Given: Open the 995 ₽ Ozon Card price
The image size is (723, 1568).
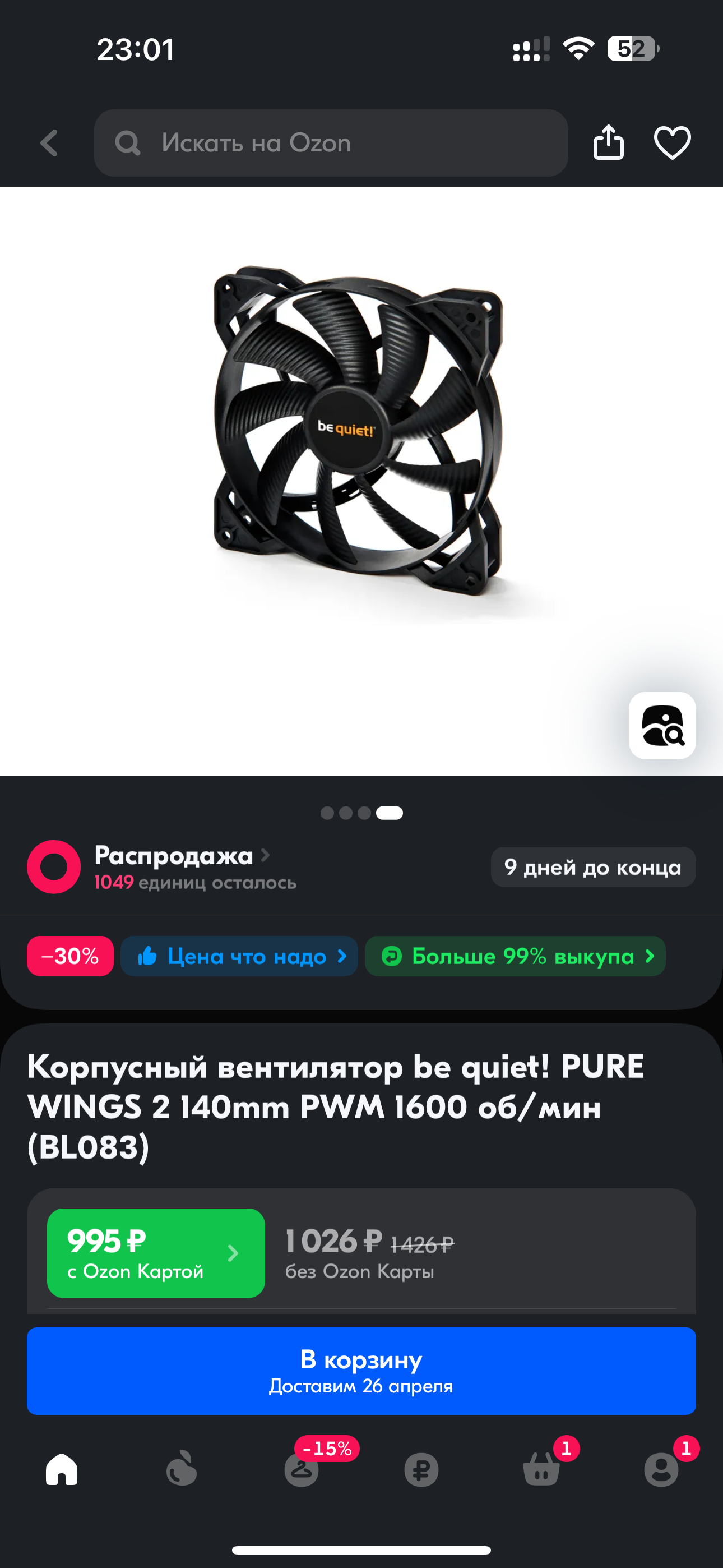Looking at the screenshot, I should (x=156, y=1253).
